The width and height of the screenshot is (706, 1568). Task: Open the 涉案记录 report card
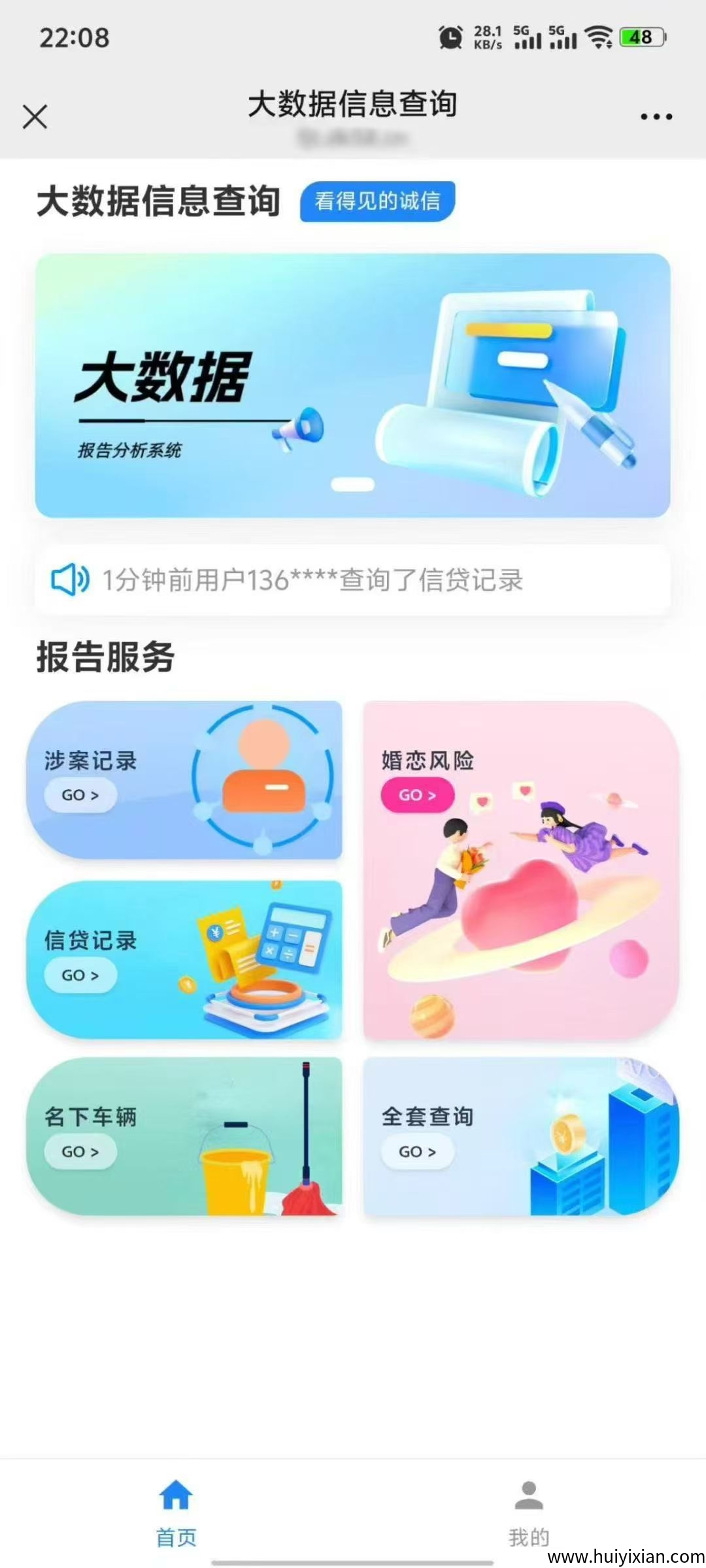(184, 779)
